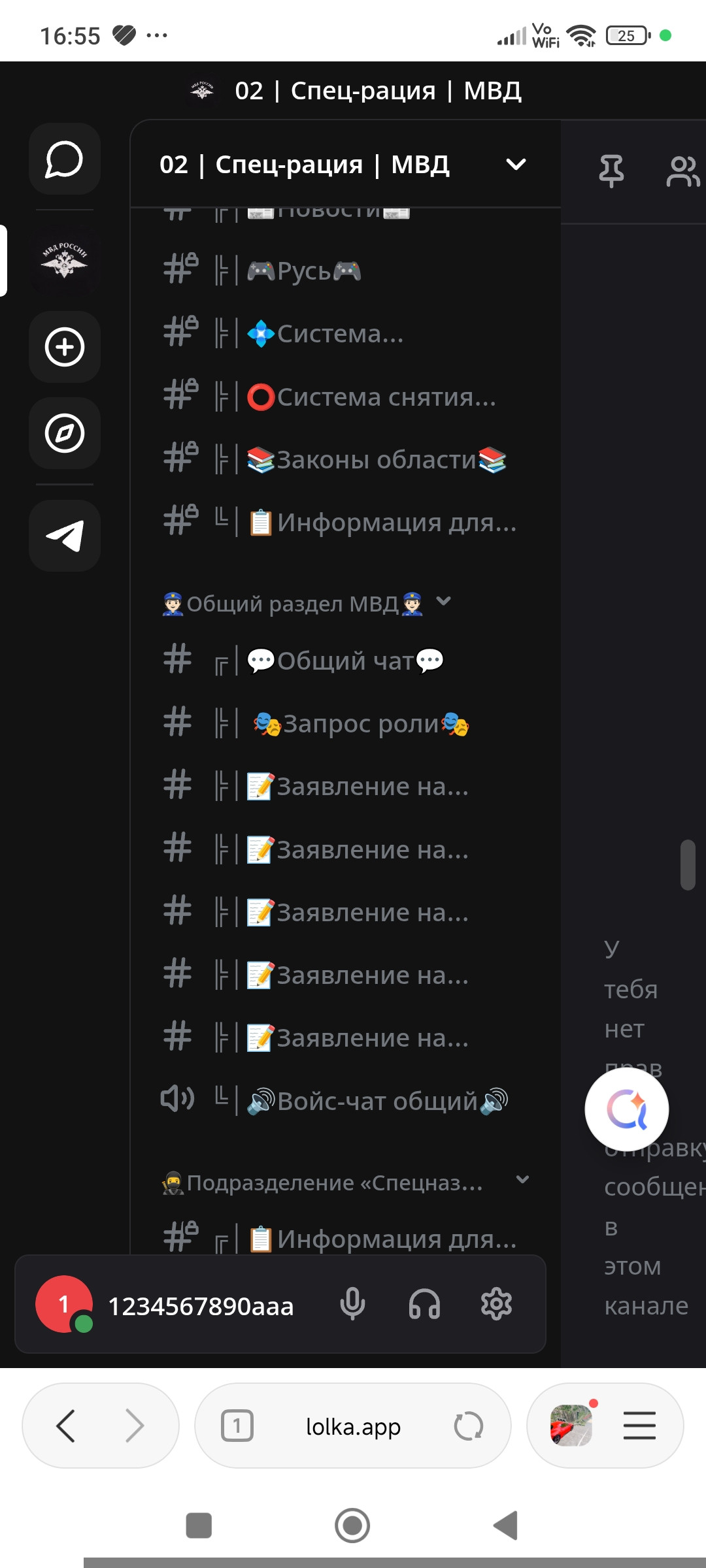Open the Общий чат channel

click(x=340, y=660)
